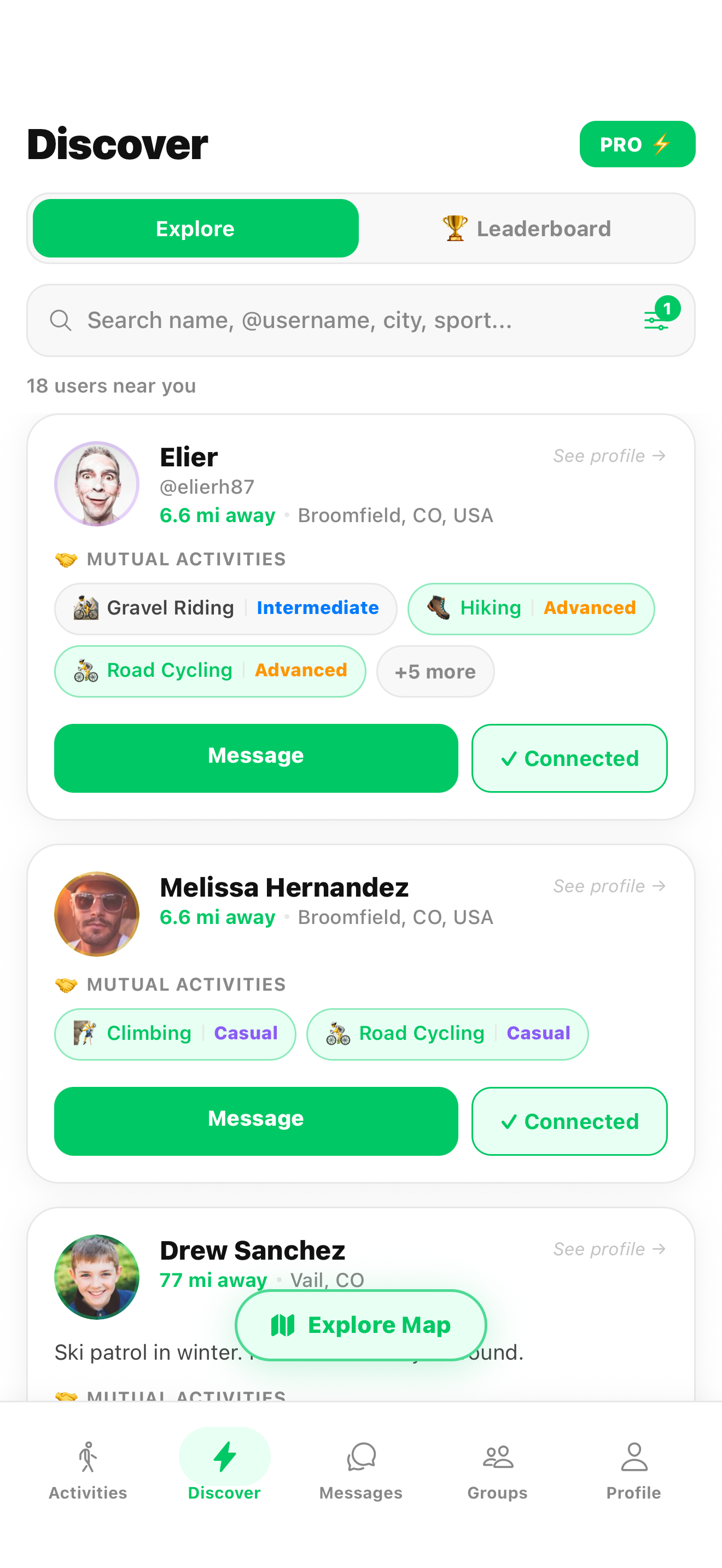Go to the Activities tab
This screenshot has width=722, height=1568.
(x=88, y=1470)
